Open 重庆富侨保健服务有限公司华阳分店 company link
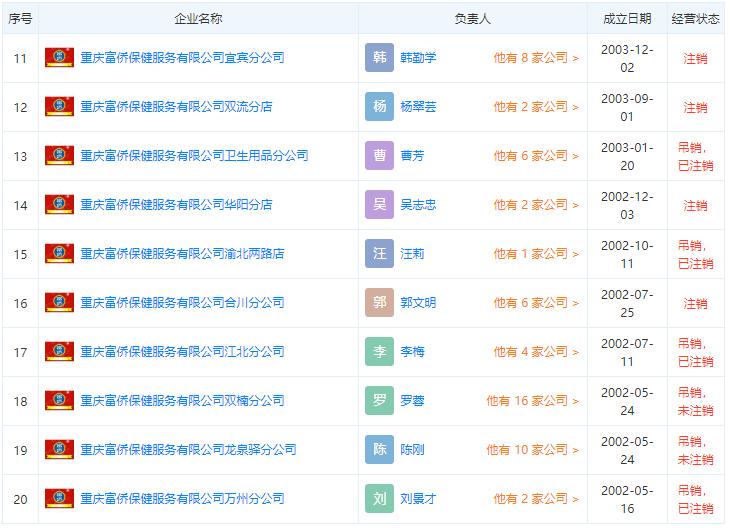Screen dimensions: 730x528 pyautogui.click(x=176, y=204)
